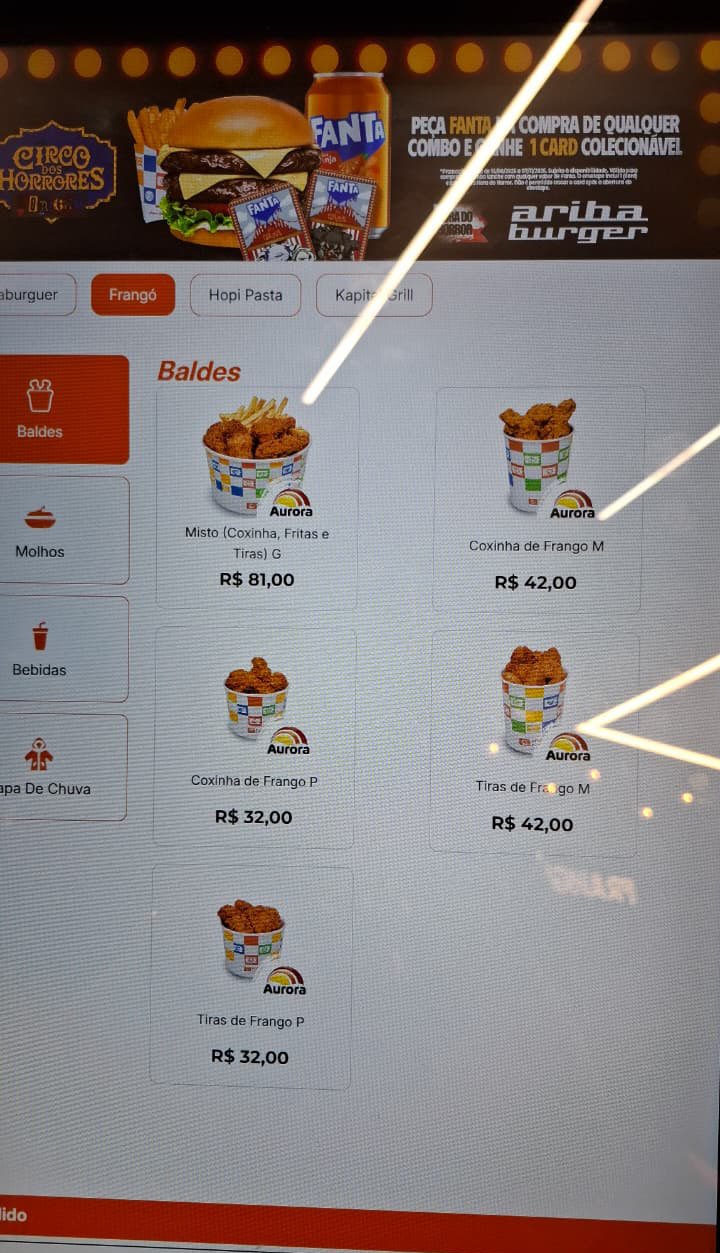
Task: Open the Kapit Grill tab
Action: click(374, 295)
